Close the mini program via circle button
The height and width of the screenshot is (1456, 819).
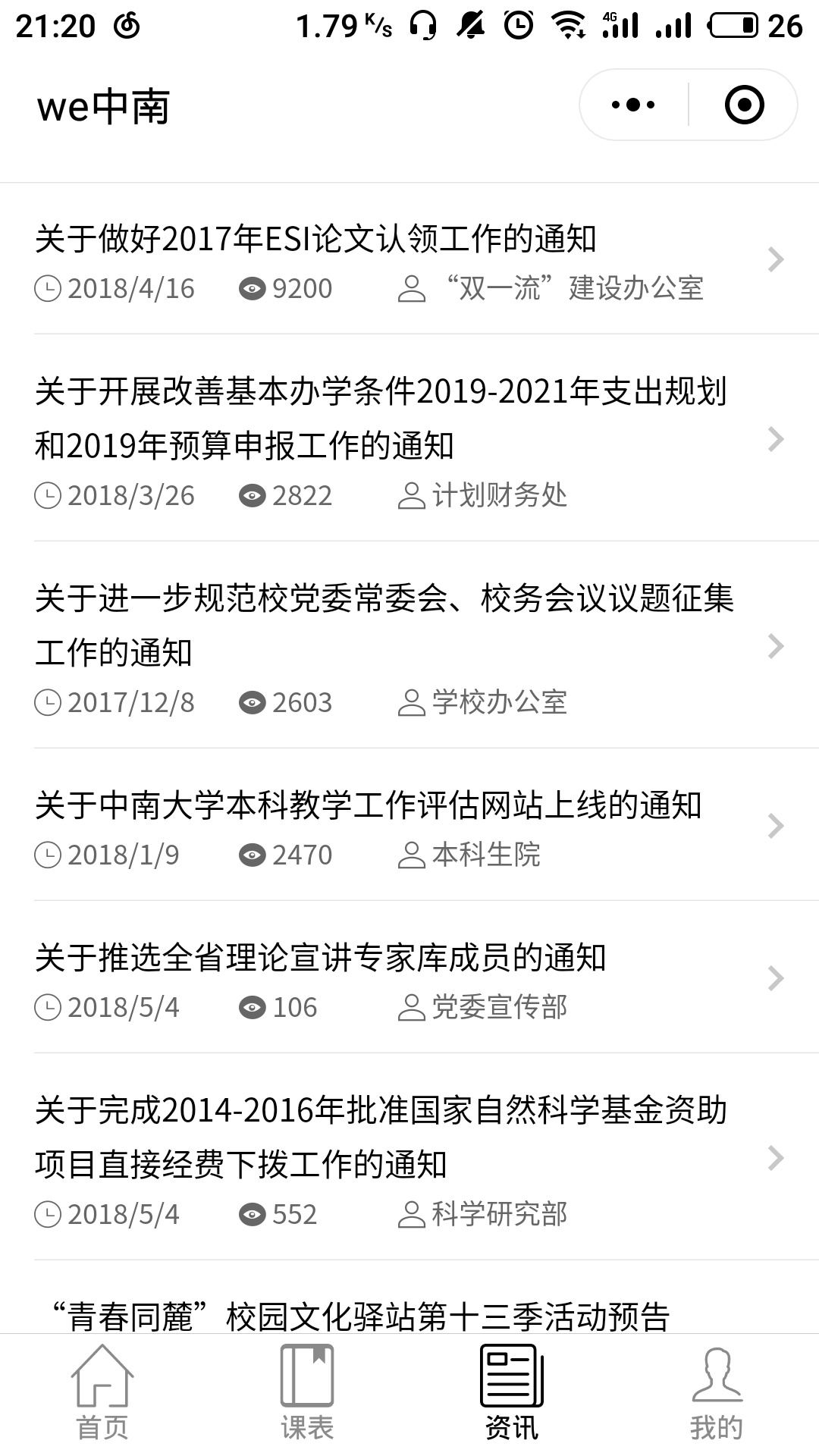pyautogui.click(x=744, y=105)
